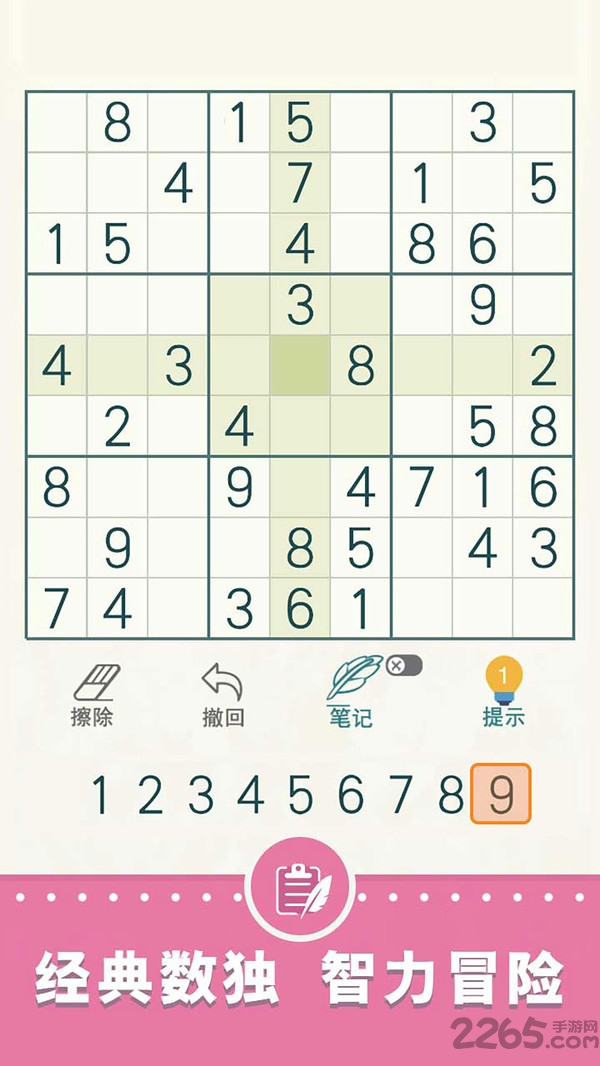
Task: Select number 1 on the number pad
Action: coord(100,795)
